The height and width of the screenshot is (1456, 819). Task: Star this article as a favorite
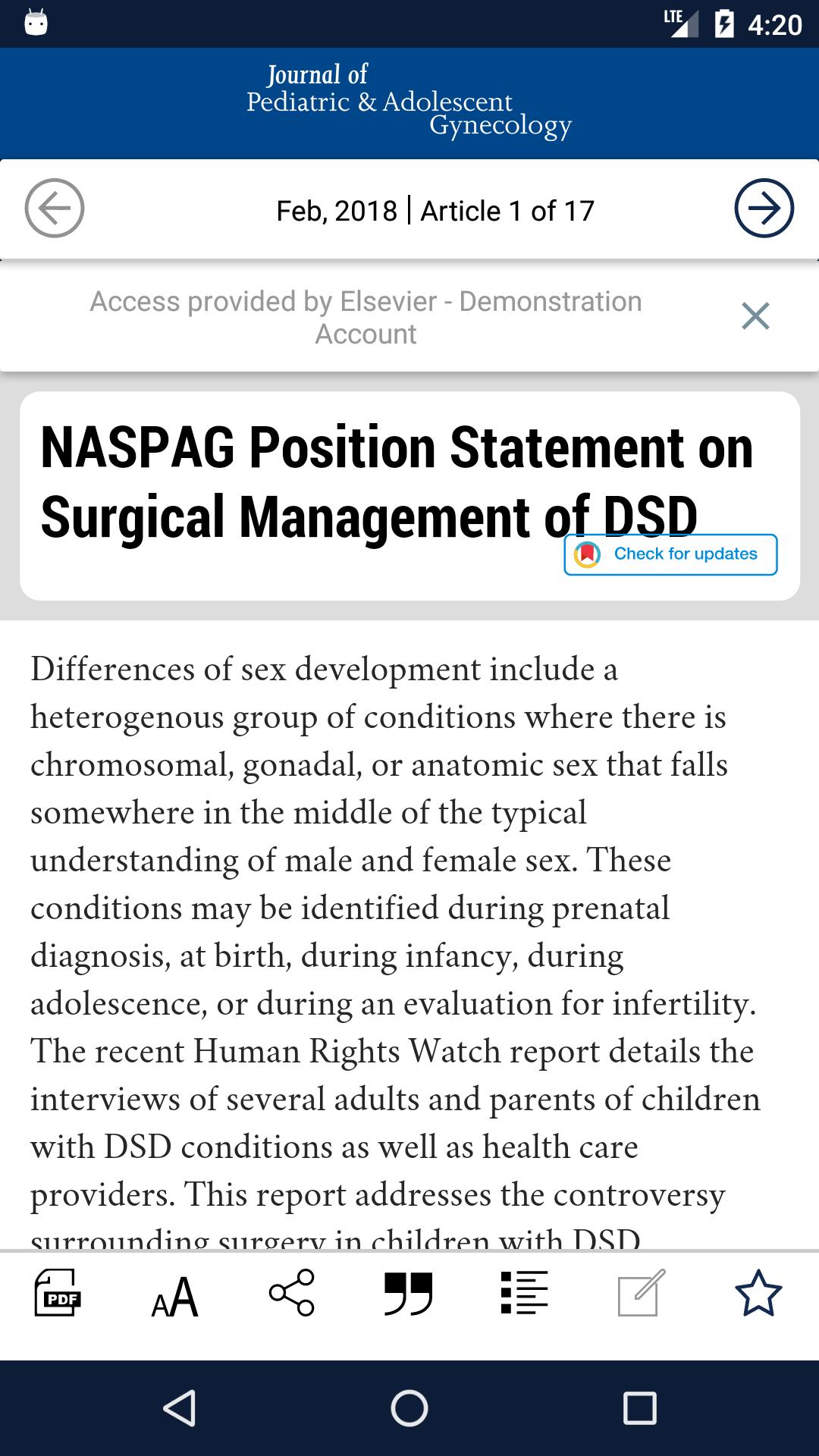point(758,1294)
